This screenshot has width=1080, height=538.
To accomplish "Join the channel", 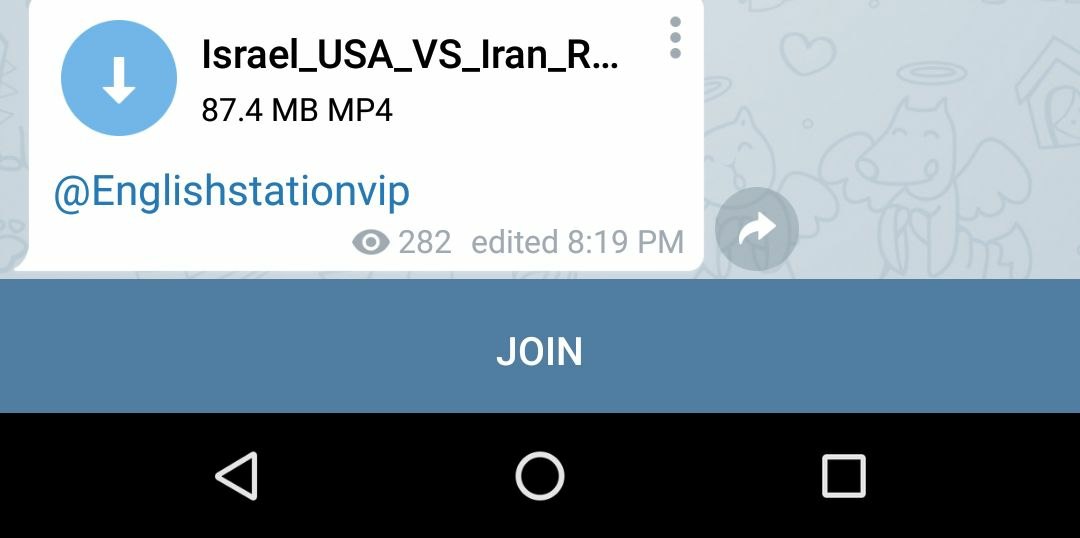I will coord(540,350).
